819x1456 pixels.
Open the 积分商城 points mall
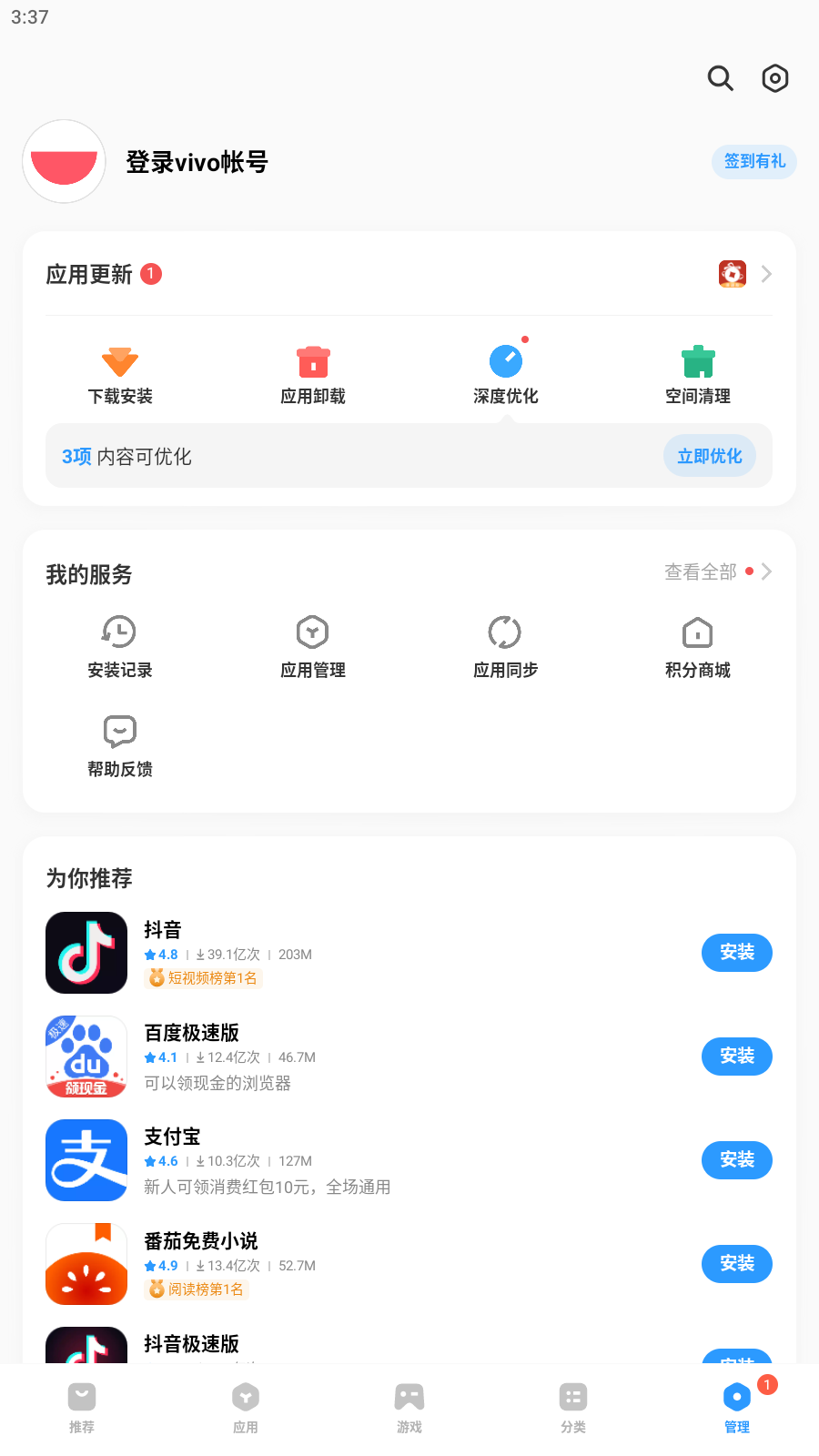click(698, 646)
